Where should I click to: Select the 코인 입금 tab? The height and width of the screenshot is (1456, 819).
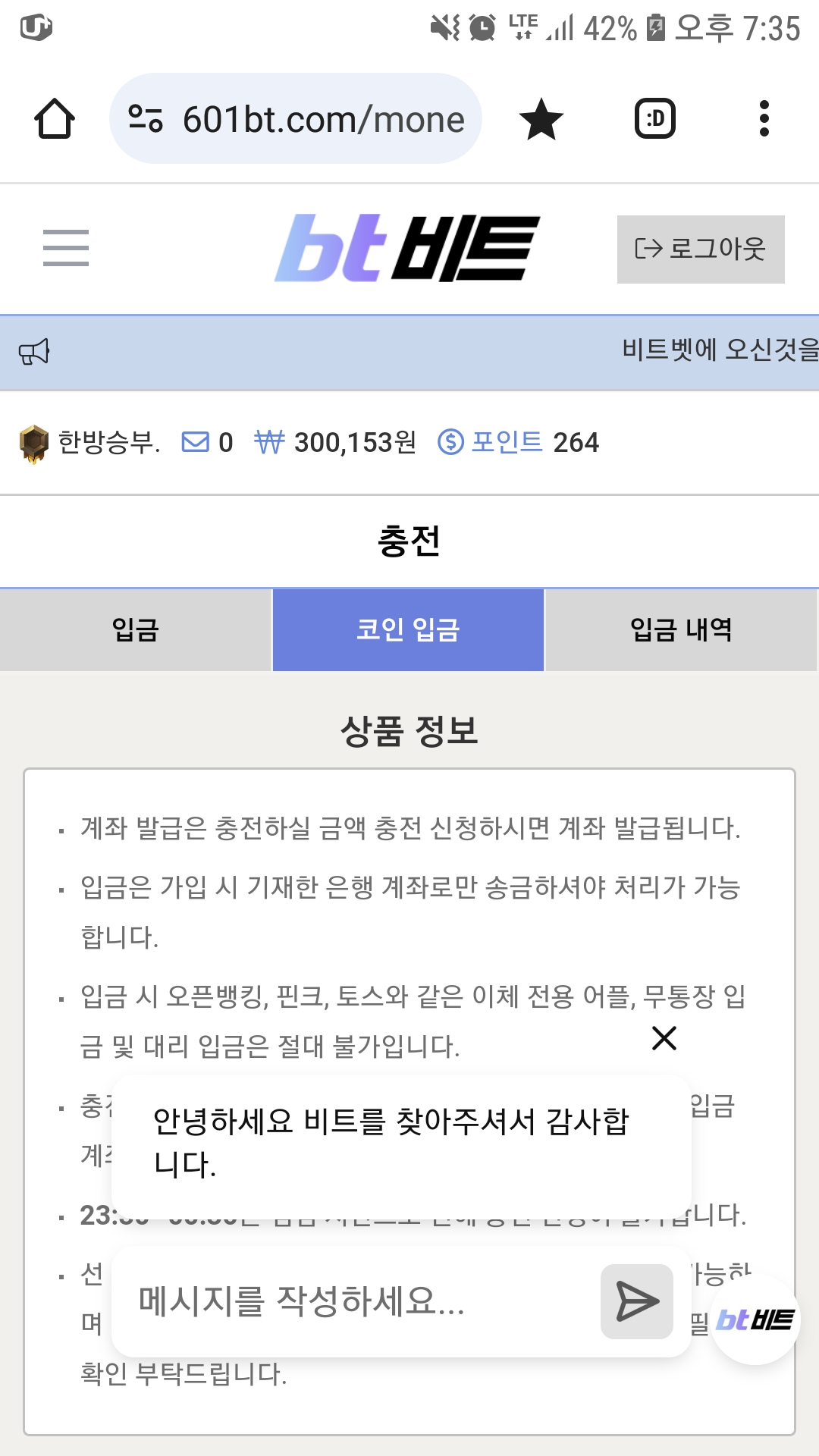(408, 630)
